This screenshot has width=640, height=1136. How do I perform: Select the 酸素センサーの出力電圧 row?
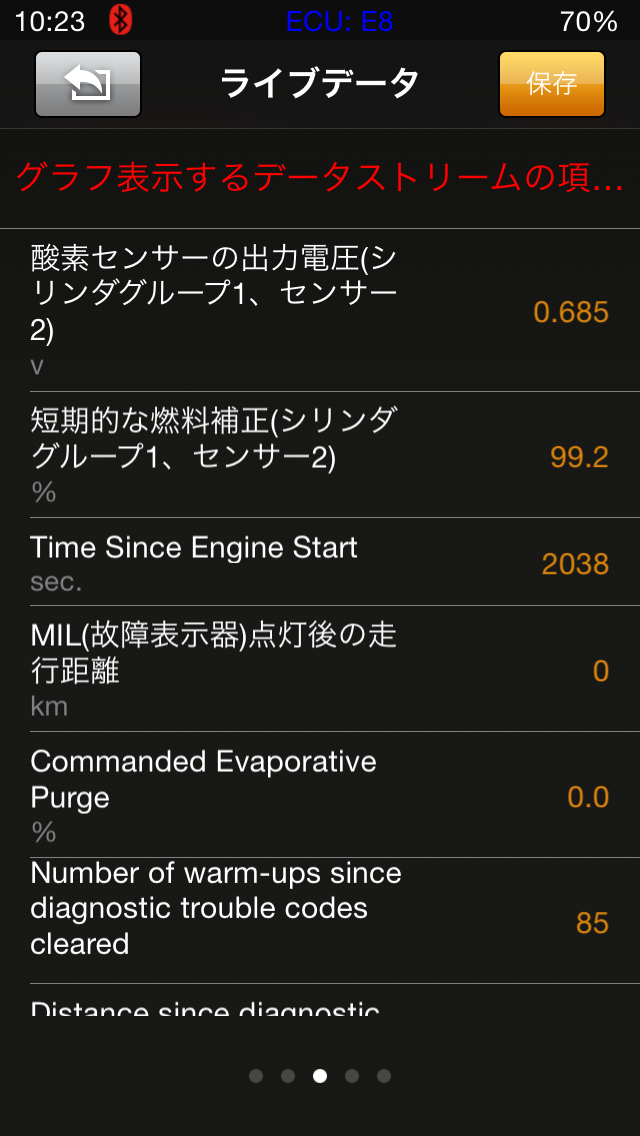(320, 311)
